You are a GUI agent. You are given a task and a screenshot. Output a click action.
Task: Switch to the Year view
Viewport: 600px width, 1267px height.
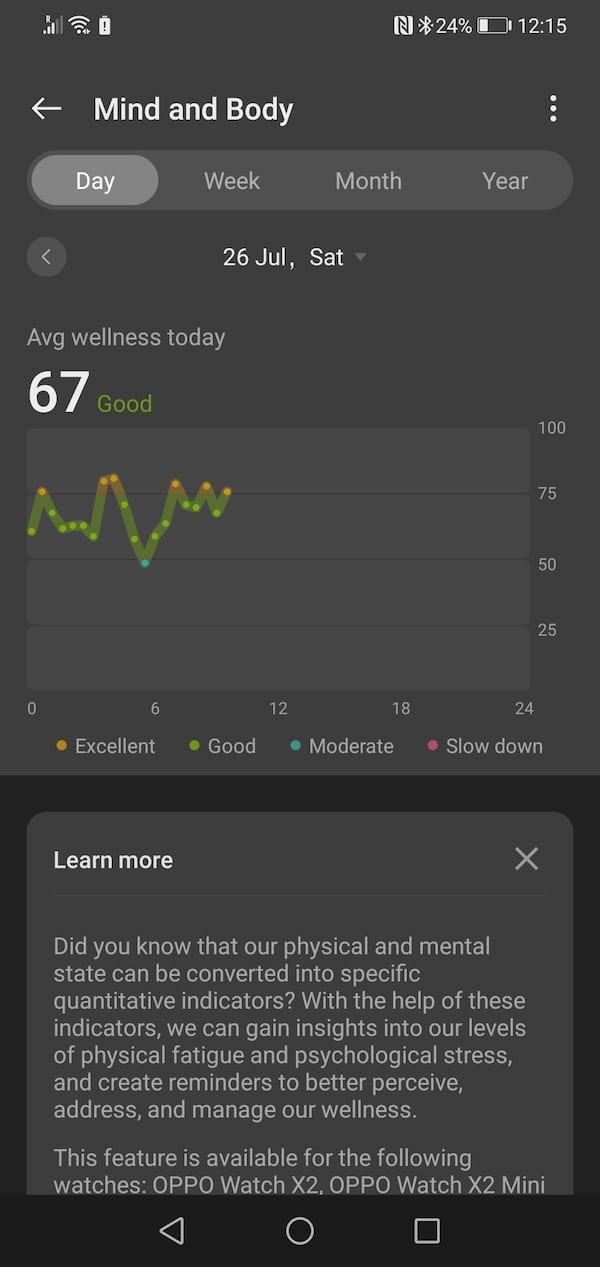pos(505,181)
